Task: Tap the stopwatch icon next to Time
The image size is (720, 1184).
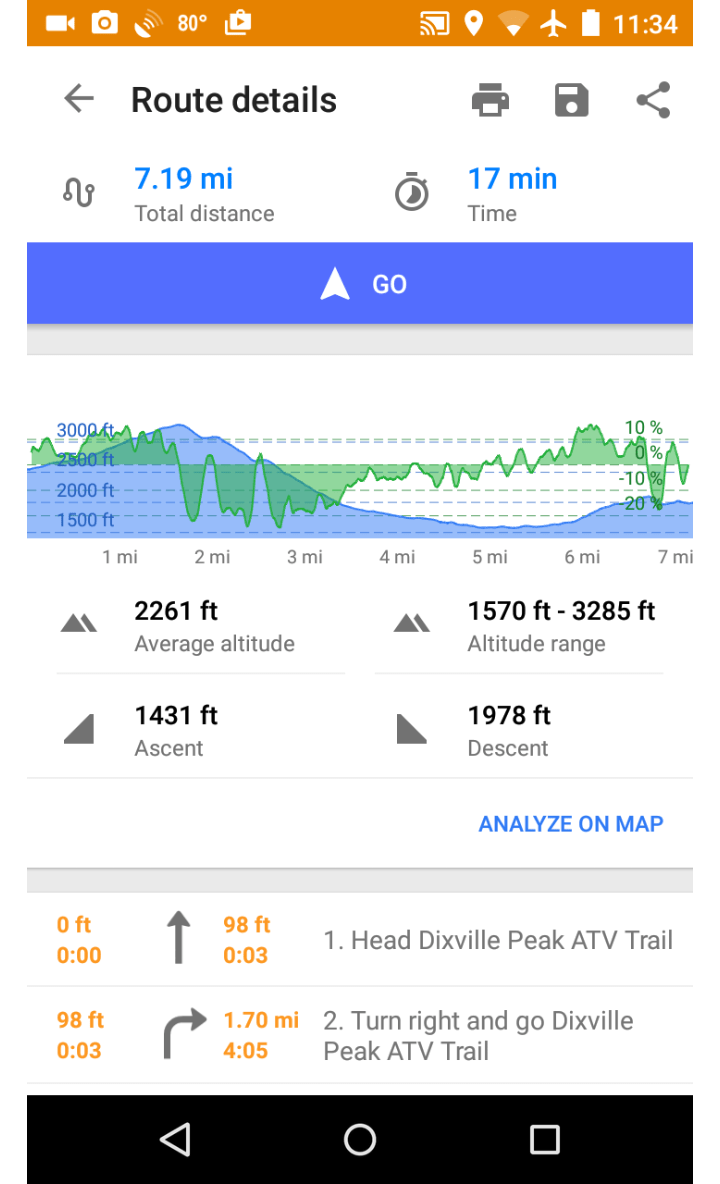Action: point(412,191)
